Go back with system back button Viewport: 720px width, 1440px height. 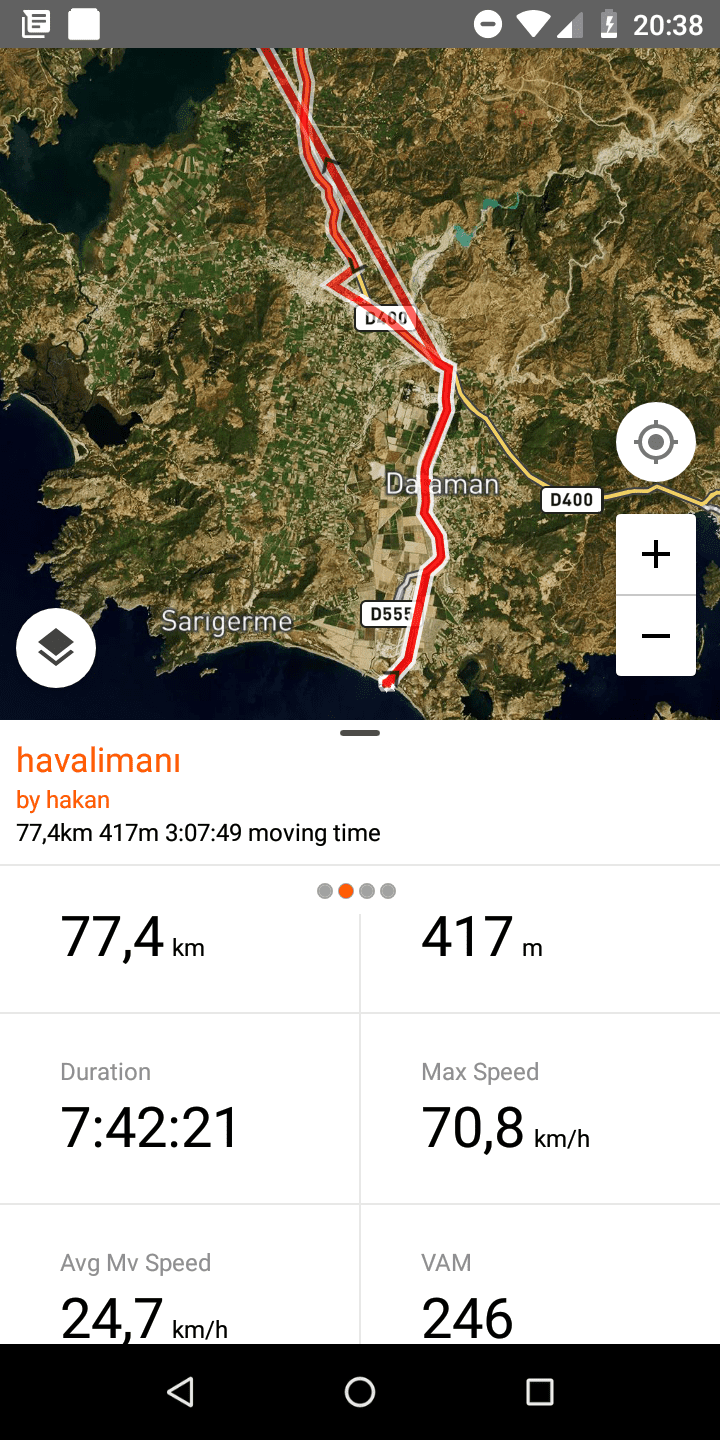(180, 1392)
